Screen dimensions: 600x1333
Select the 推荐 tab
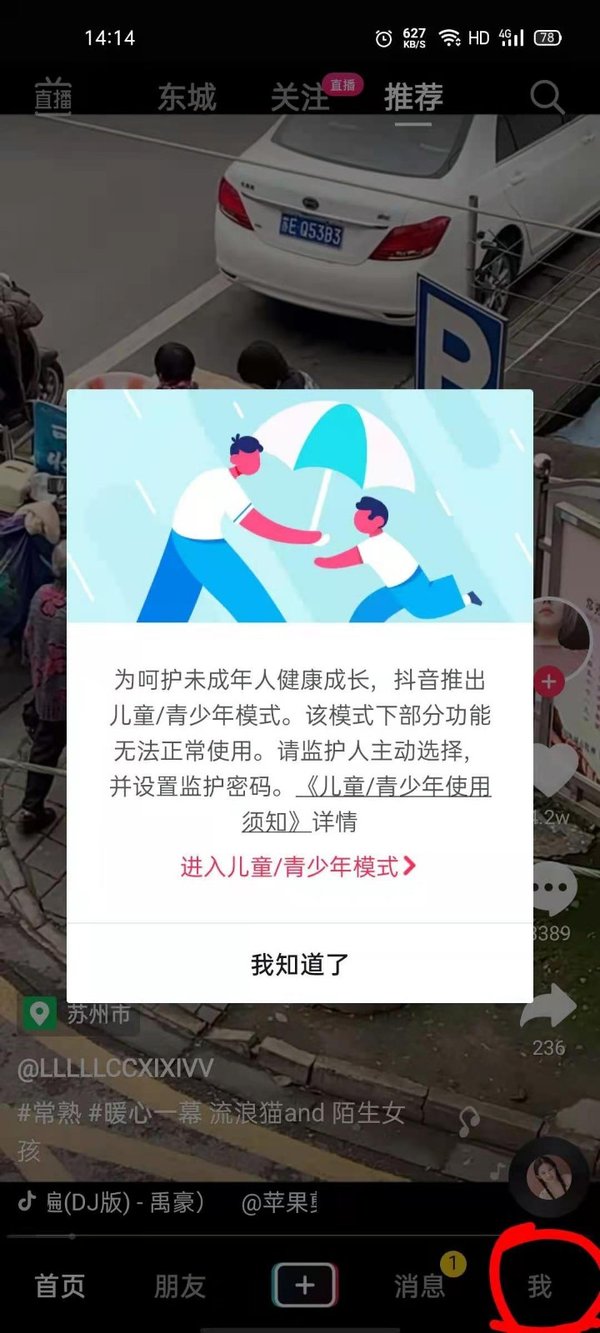[413, 97]
